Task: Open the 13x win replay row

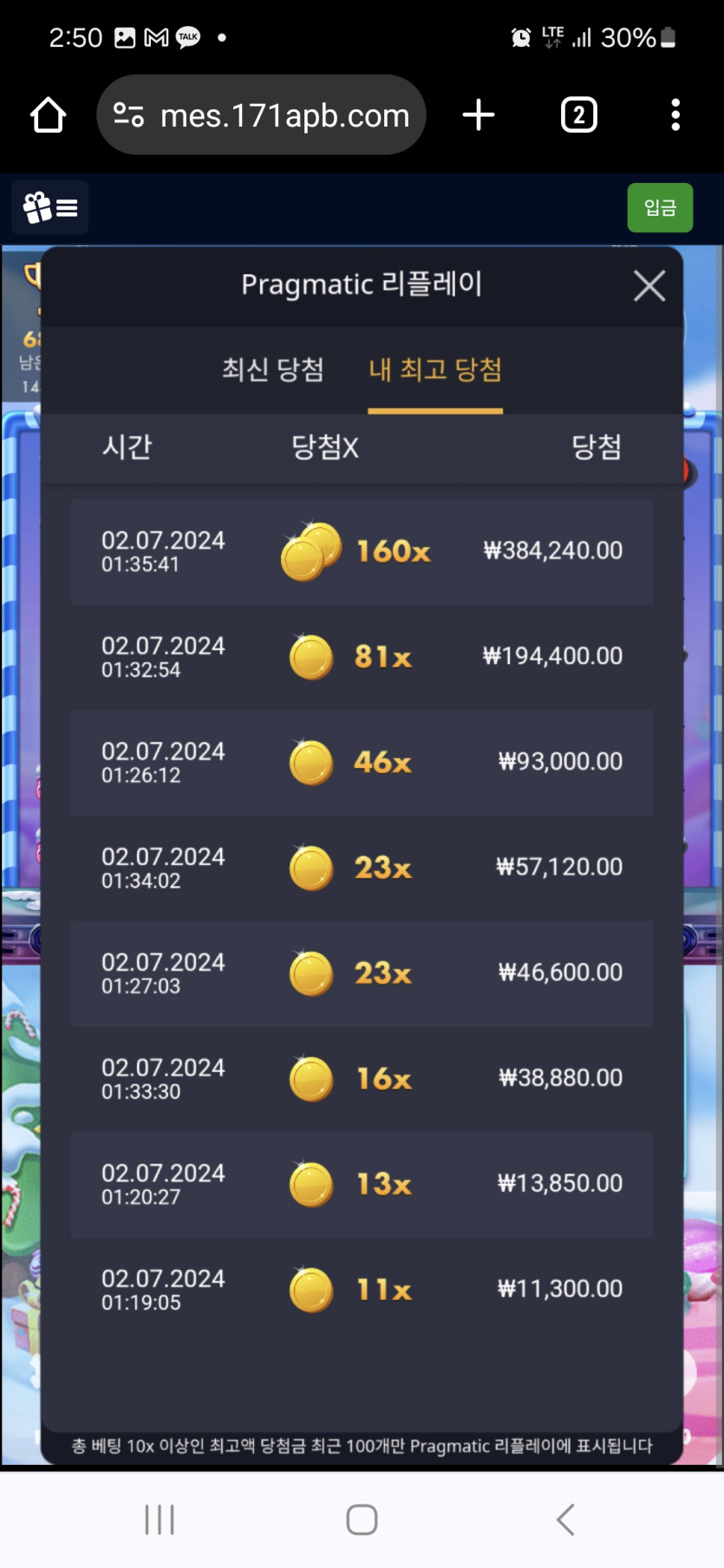Action: click(362, 1184)
